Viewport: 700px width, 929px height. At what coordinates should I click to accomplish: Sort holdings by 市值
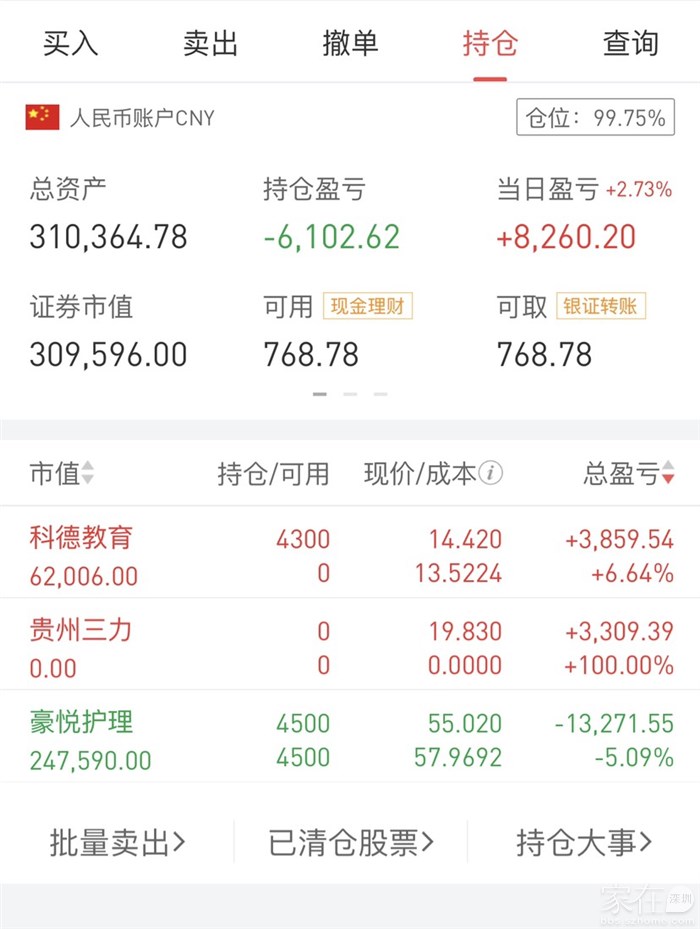coord(62,473)
